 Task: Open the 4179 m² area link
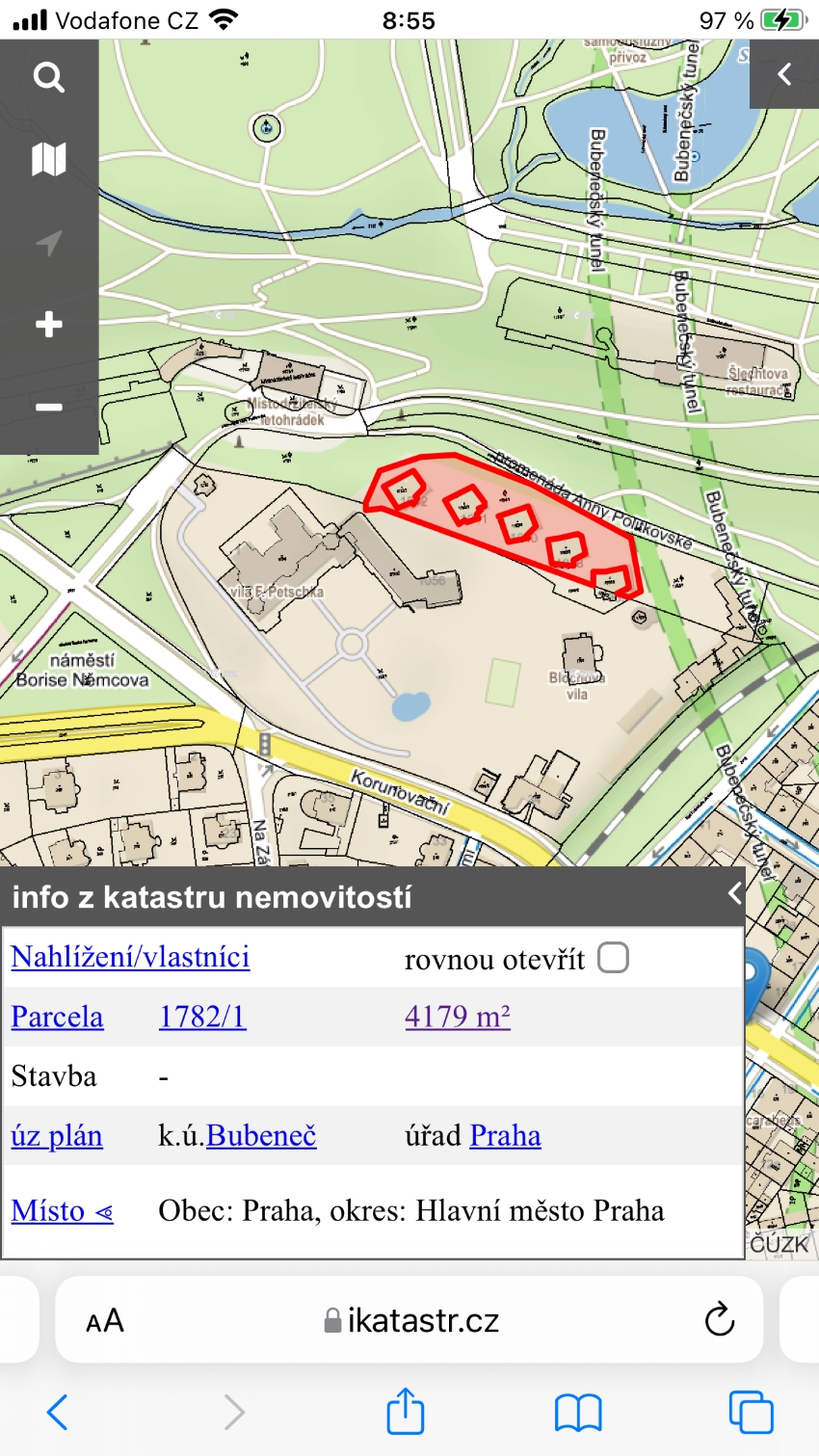[x=457, y=1017]
